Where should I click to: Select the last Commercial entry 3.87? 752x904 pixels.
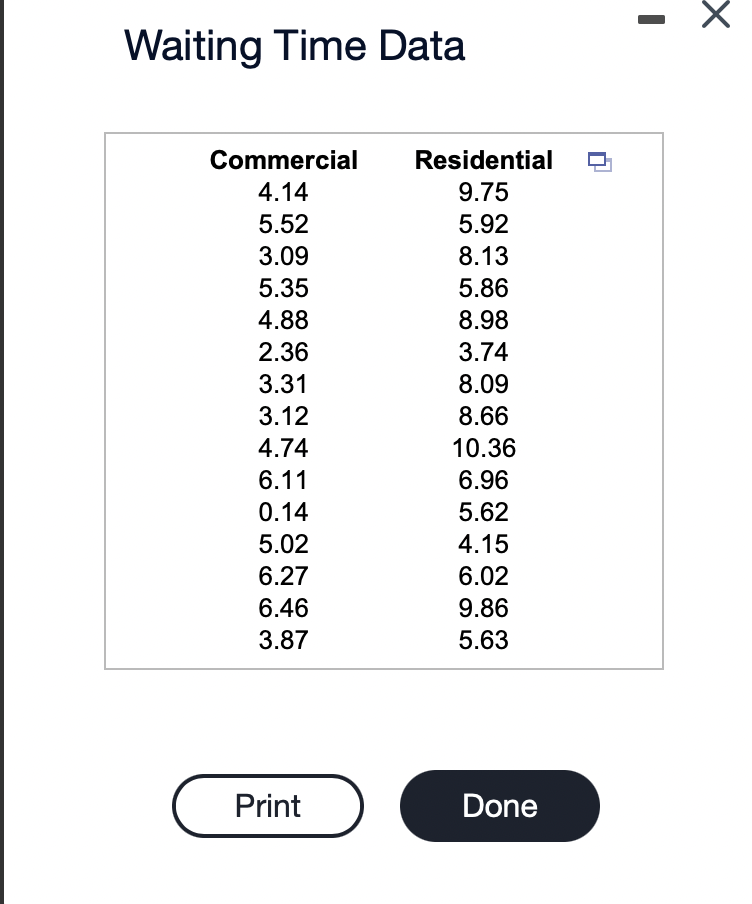tap(283, 640)
